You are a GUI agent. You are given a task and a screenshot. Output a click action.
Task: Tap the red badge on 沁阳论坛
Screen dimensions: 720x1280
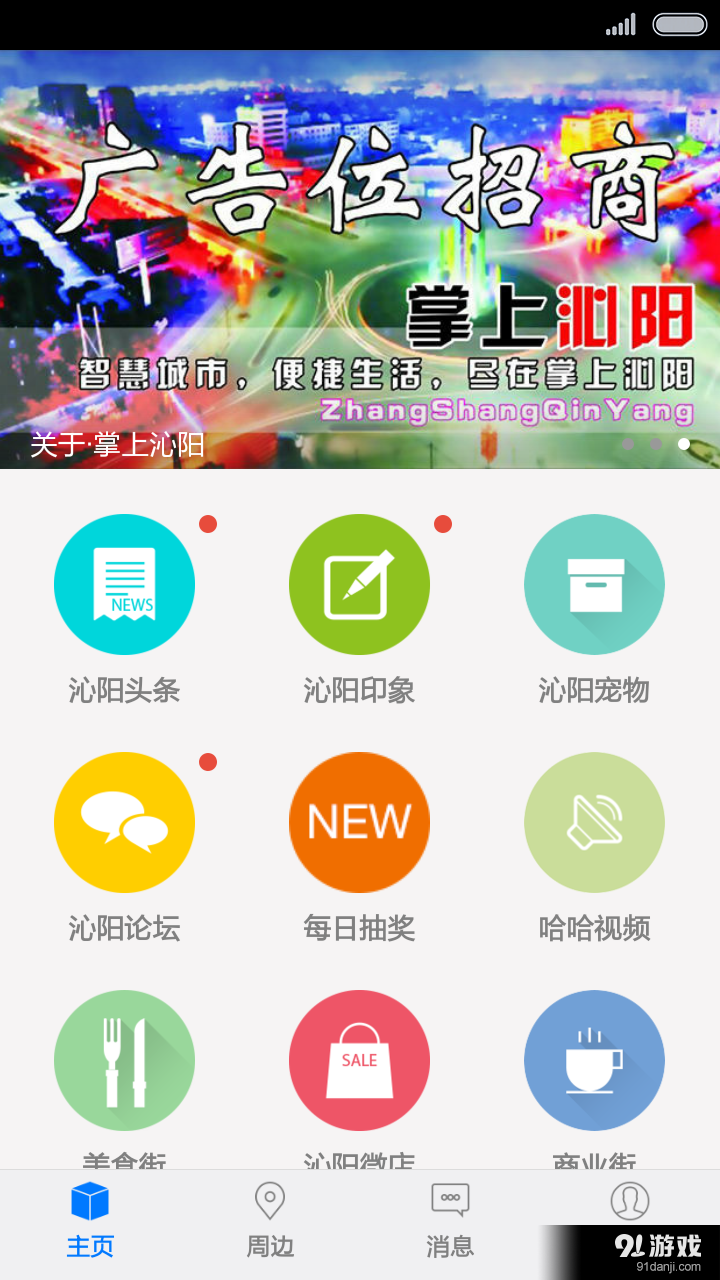(208, 761)
